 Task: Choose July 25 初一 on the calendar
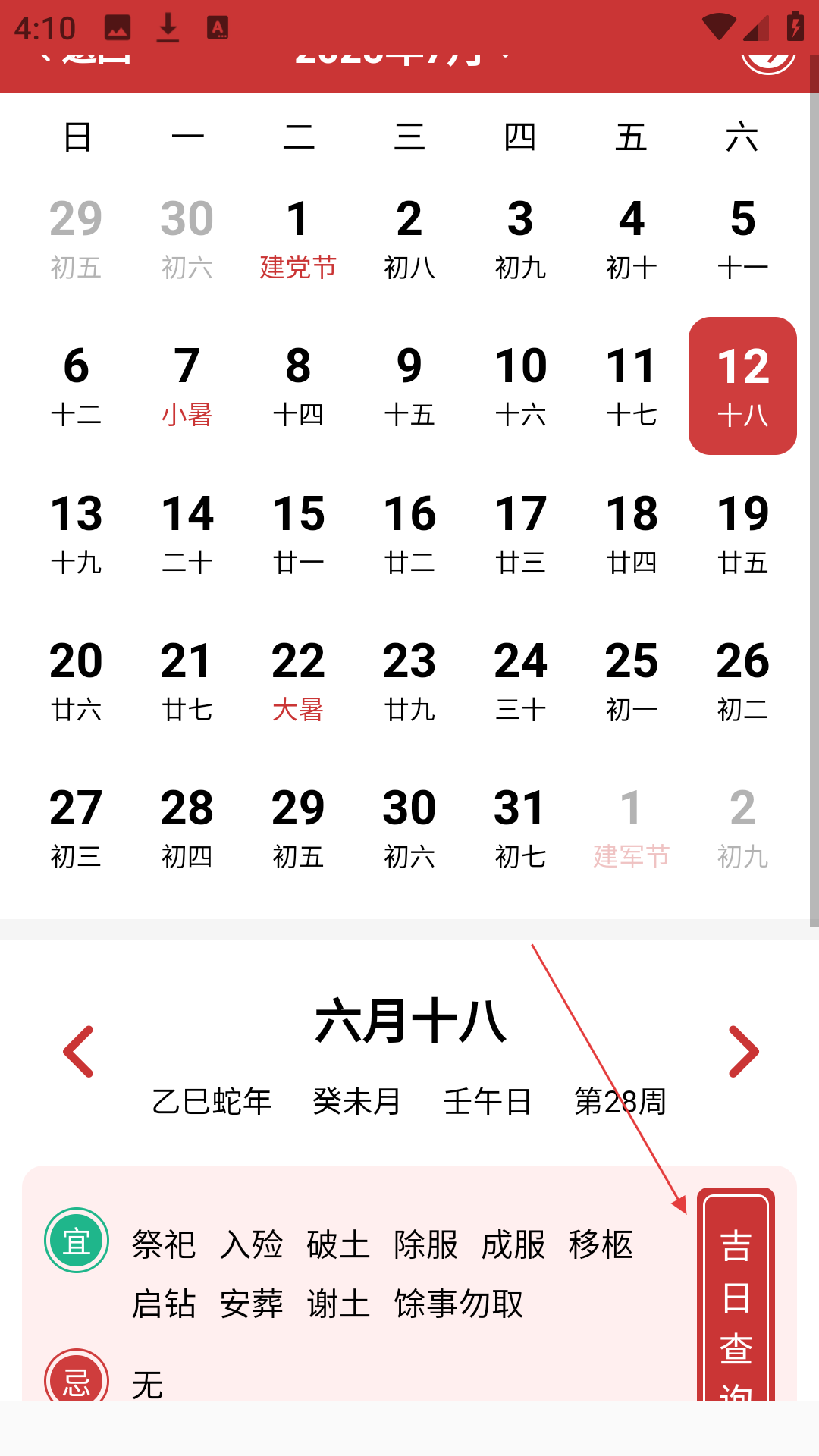[x=632, y=680]
